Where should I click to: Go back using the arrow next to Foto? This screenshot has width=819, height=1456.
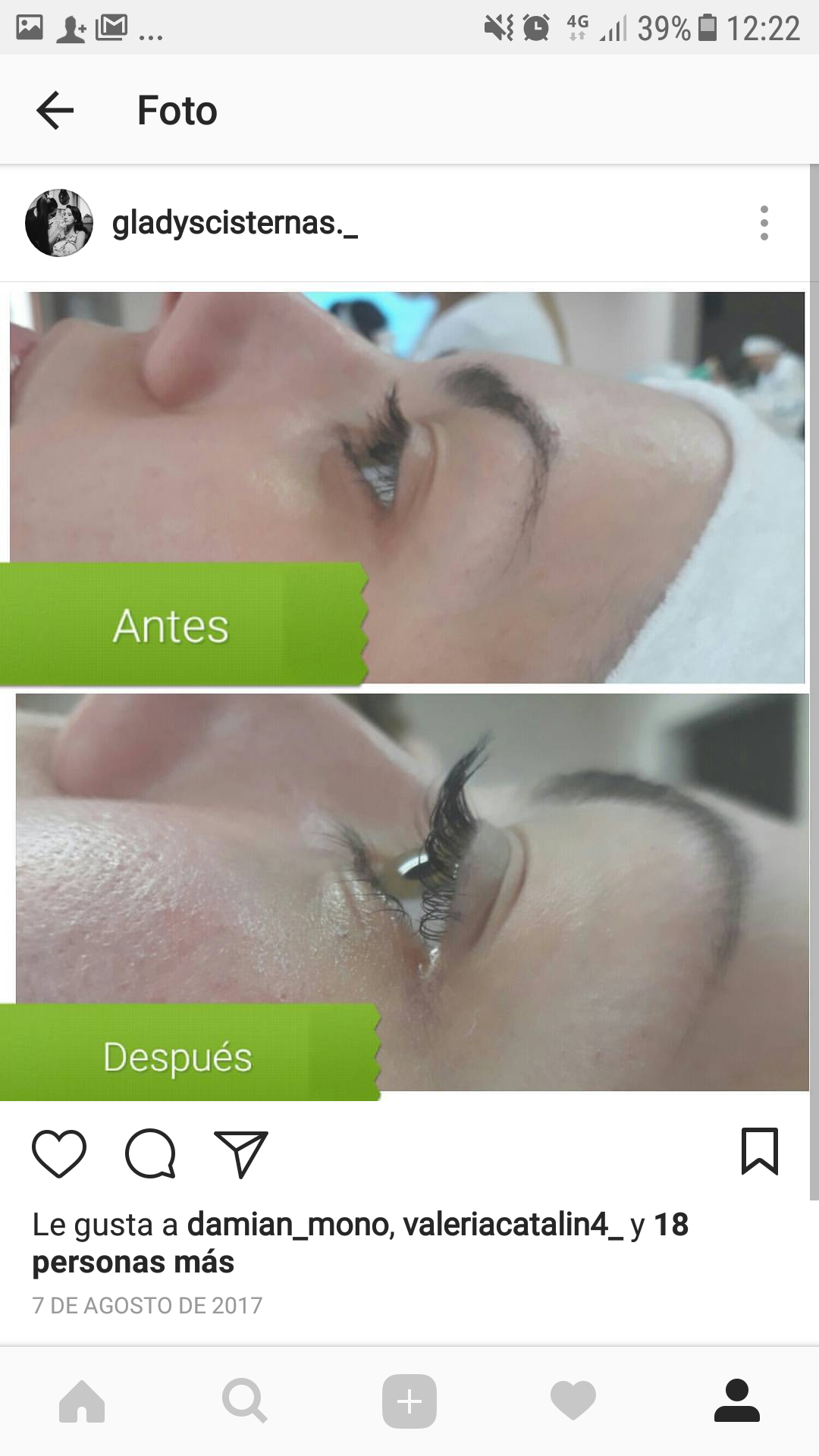coord(55,111)
